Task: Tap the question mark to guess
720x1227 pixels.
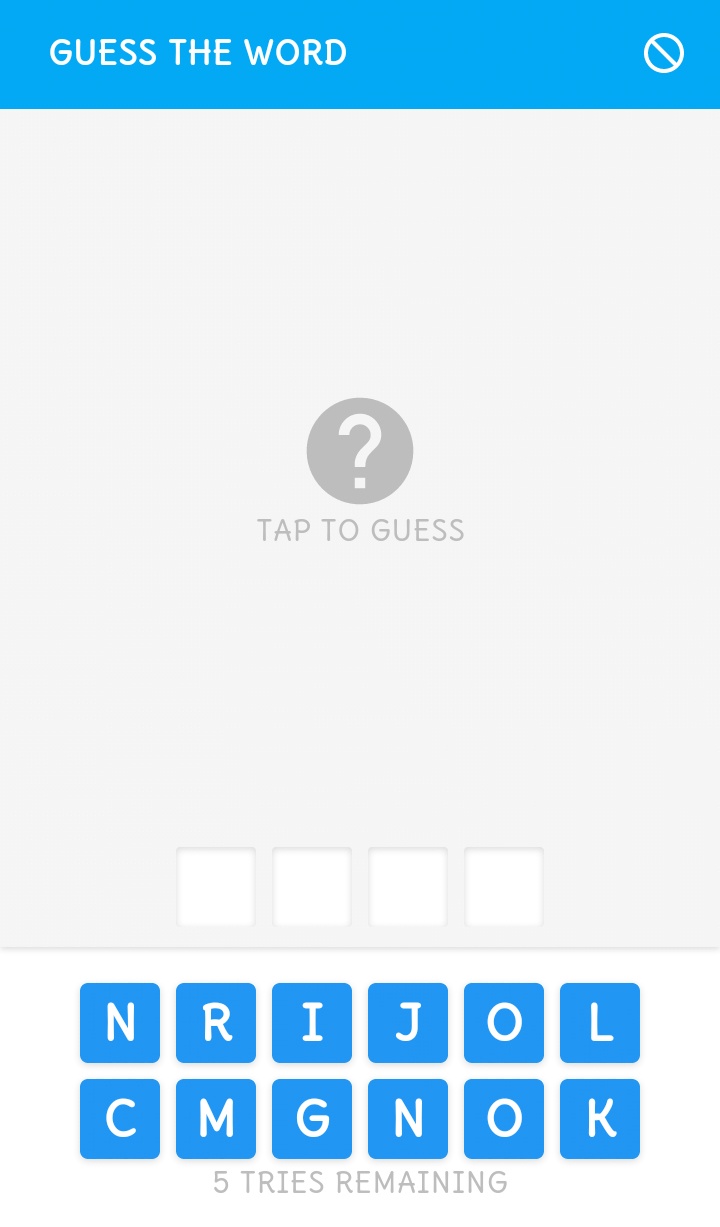Action: tap(360, 451)
